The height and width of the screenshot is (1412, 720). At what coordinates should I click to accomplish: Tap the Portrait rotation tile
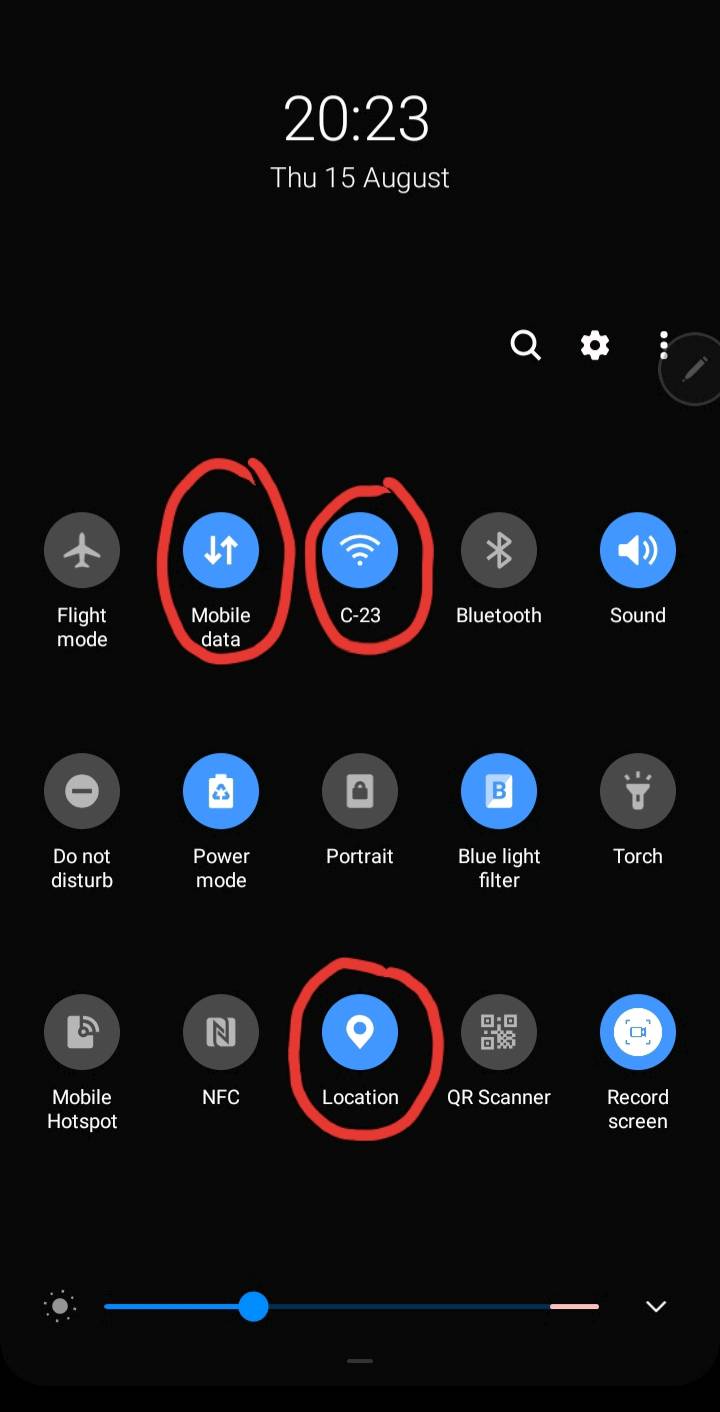pos(360,792)
